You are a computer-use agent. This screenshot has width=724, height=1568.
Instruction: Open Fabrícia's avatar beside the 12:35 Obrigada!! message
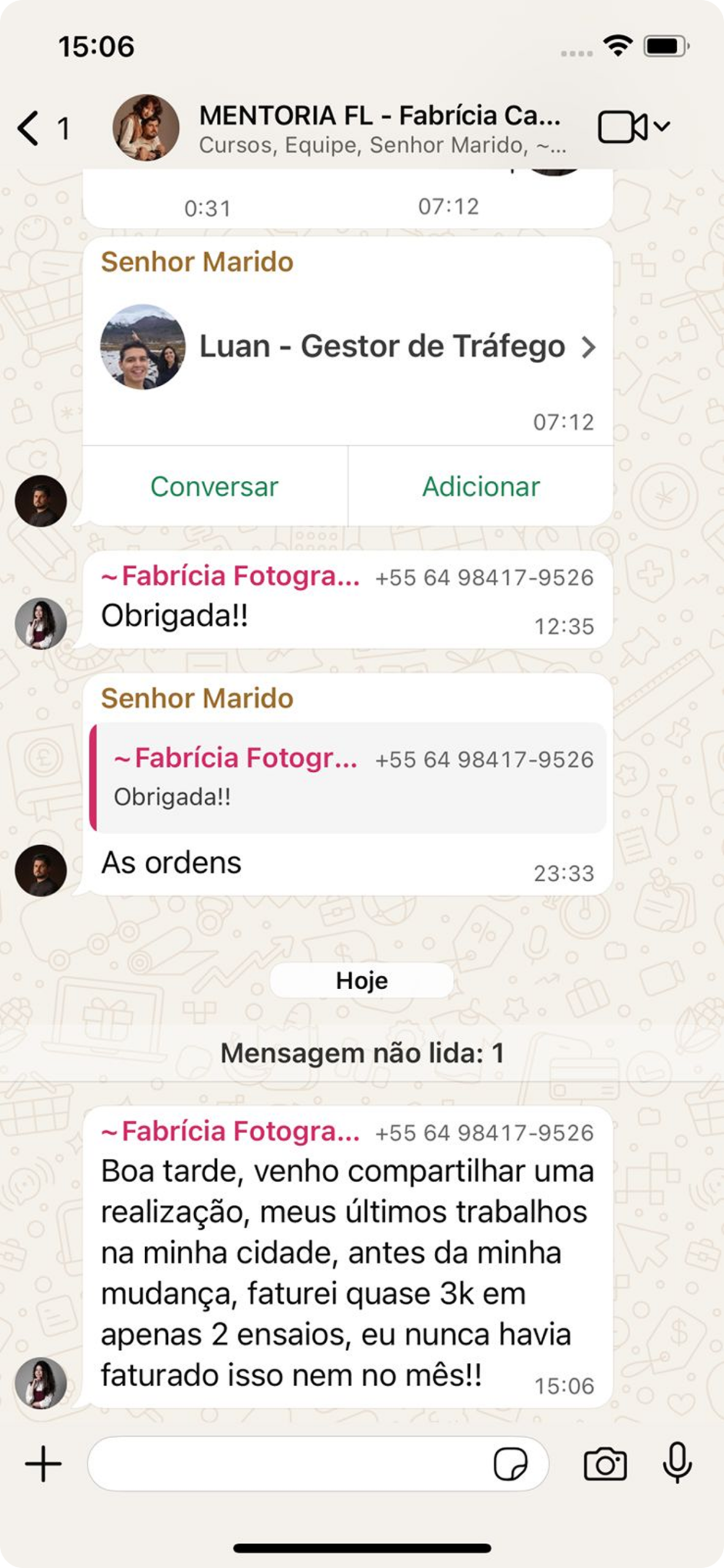click(41, 624)
